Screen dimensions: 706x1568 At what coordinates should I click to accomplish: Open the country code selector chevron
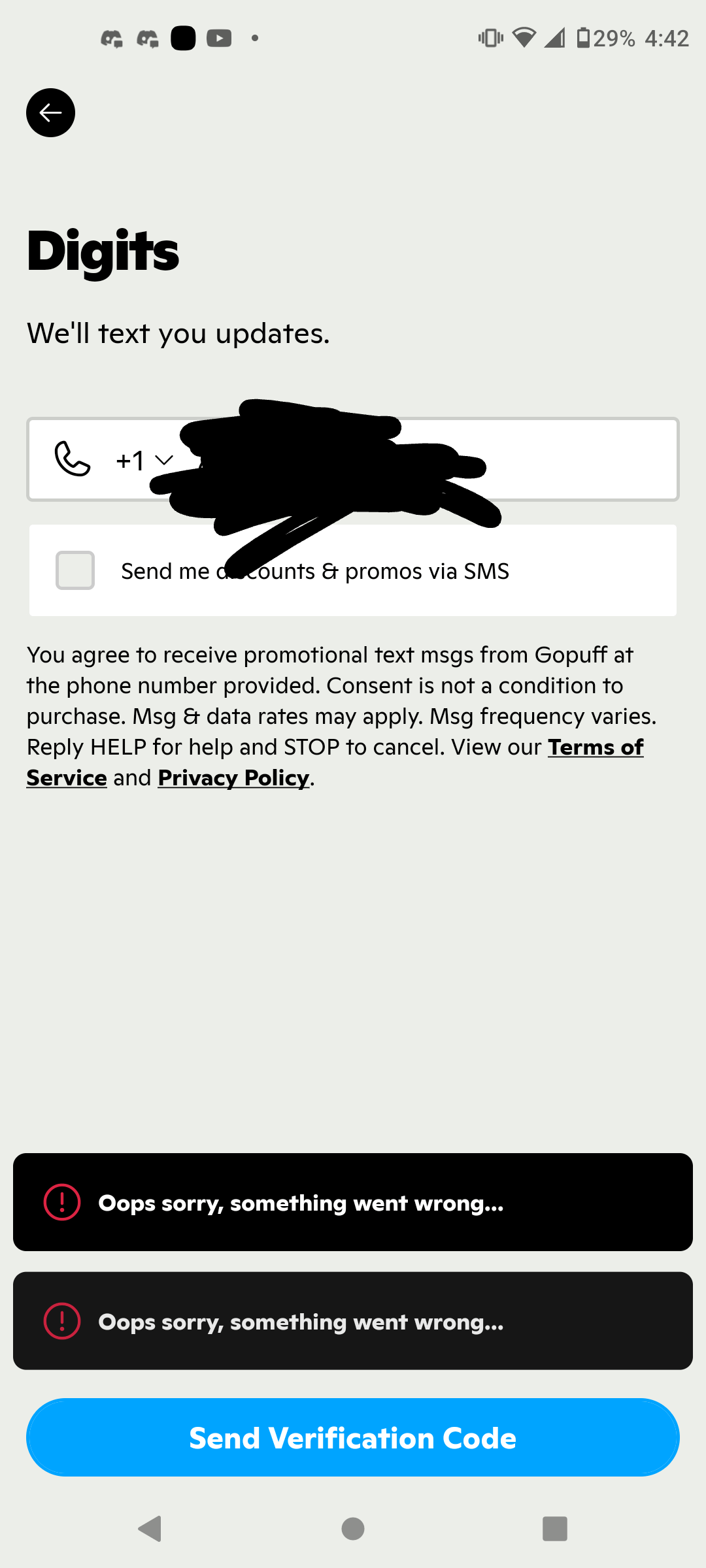(x=164, y=459)
